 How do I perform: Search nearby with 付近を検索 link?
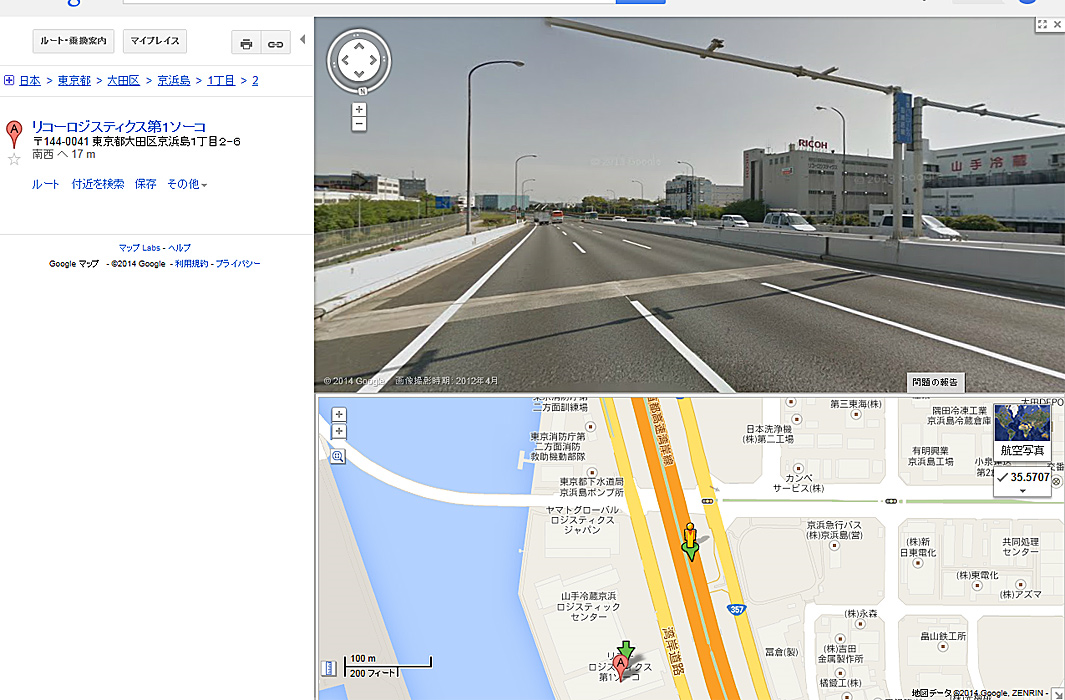[x=98, y=184]
